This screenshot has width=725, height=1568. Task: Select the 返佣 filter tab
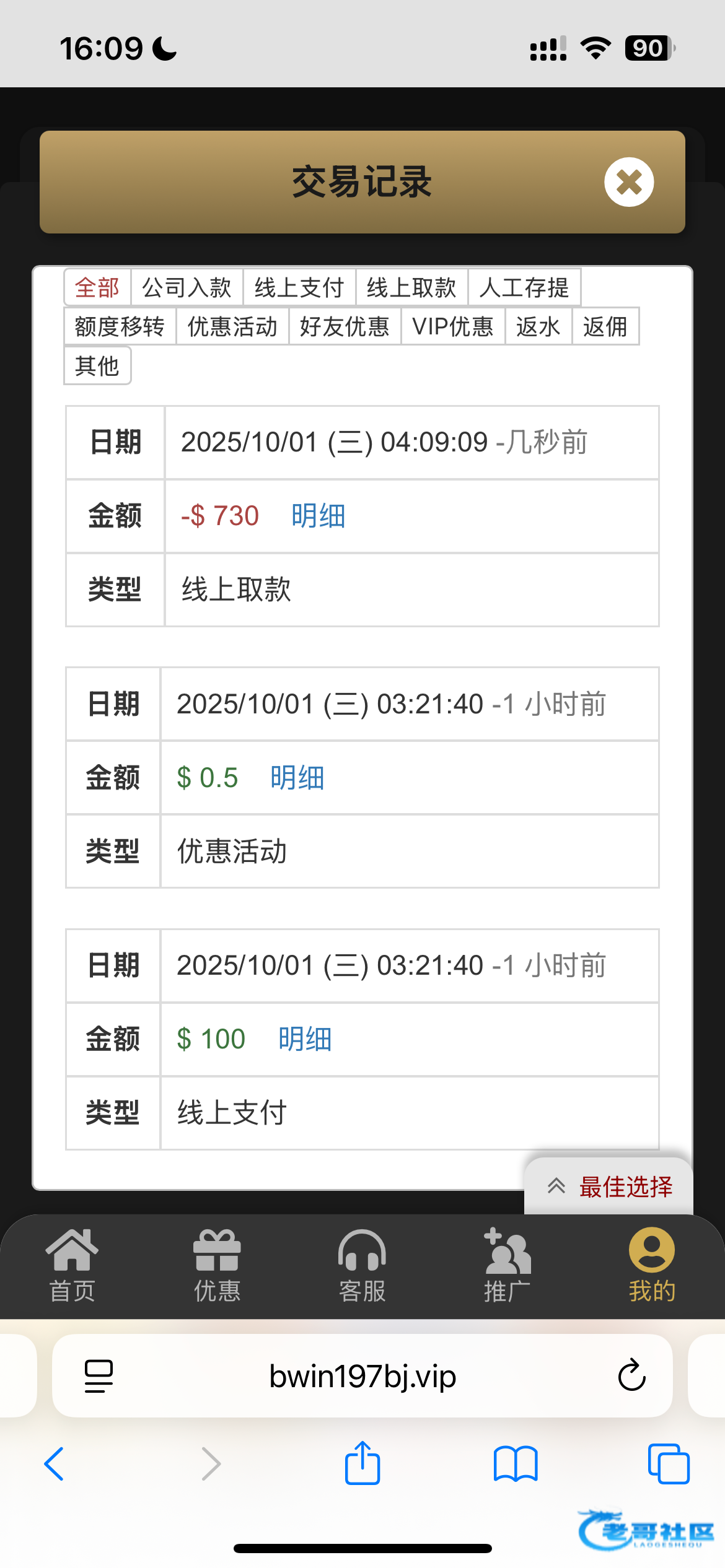[x=605, y=326]
